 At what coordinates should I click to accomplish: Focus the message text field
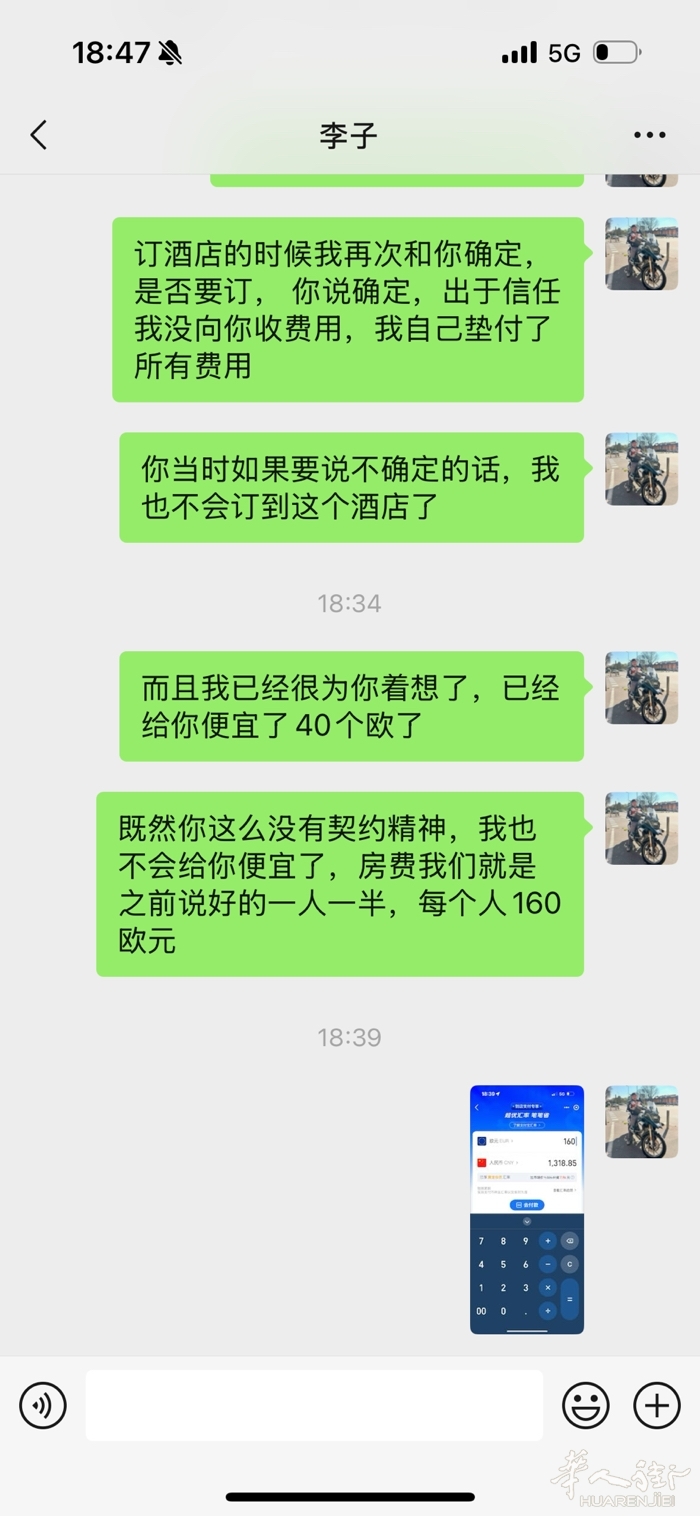click(x=314, y=1405)
